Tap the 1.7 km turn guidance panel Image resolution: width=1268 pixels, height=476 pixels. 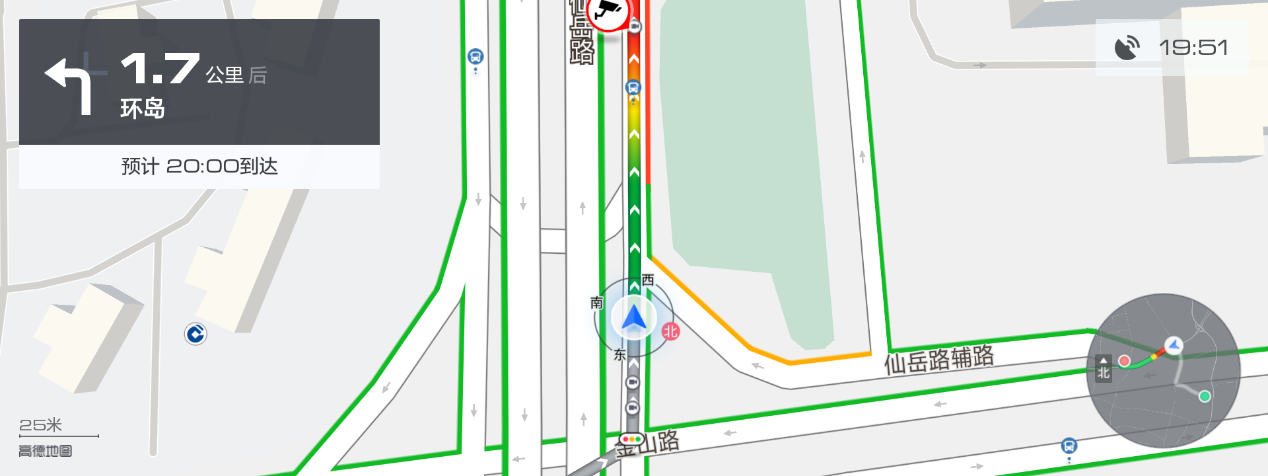pyautogui.click(x=199, y=82)
